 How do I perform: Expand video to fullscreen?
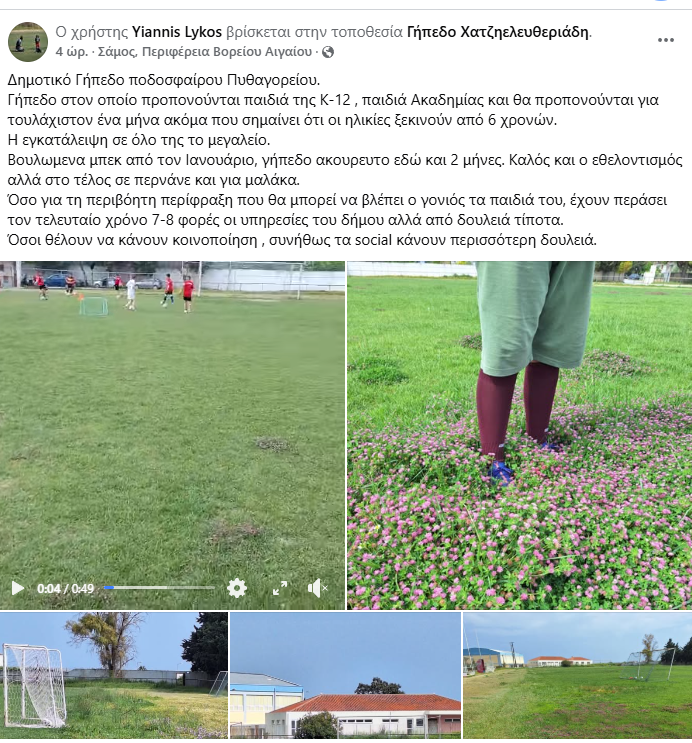click(280, 588)
